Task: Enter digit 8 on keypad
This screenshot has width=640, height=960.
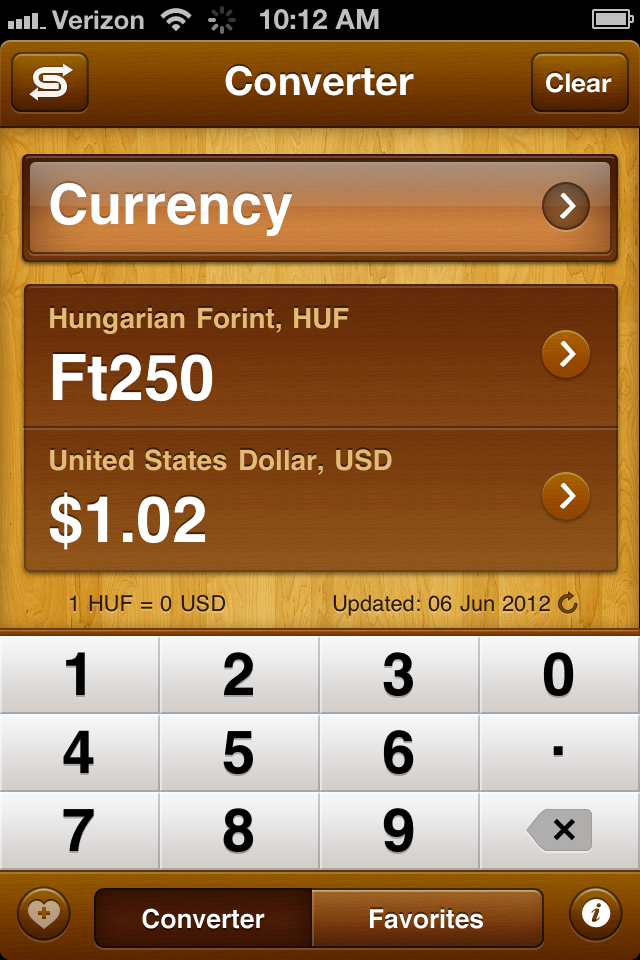Action: pos(239,830)
